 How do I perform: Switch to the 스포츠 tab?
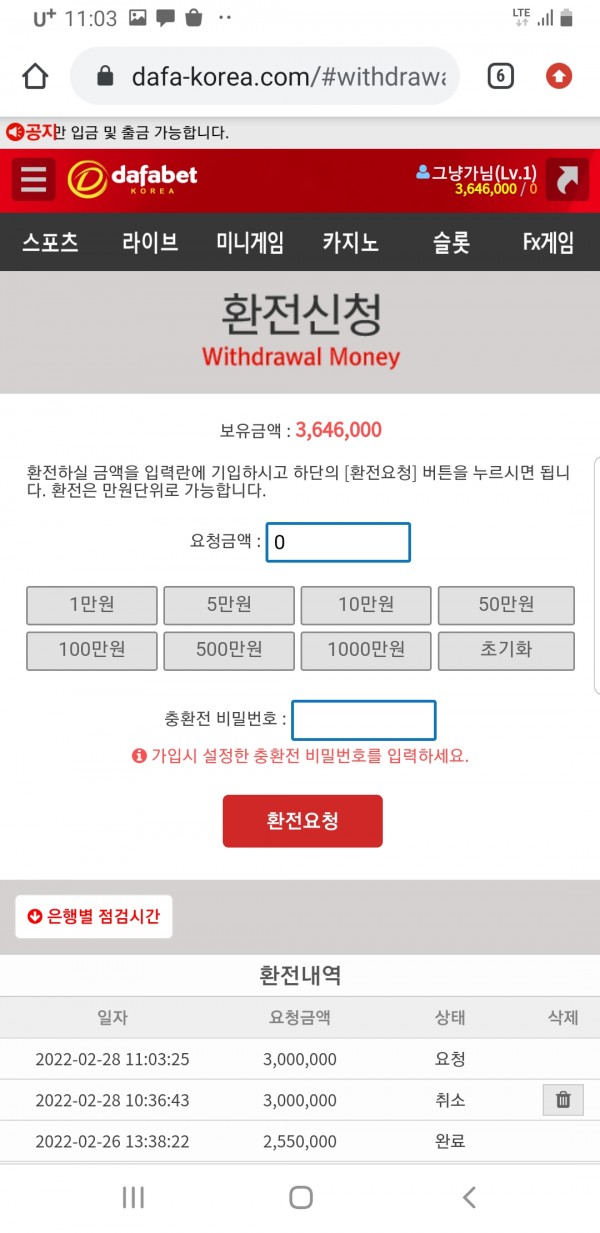tap(50, 242)
